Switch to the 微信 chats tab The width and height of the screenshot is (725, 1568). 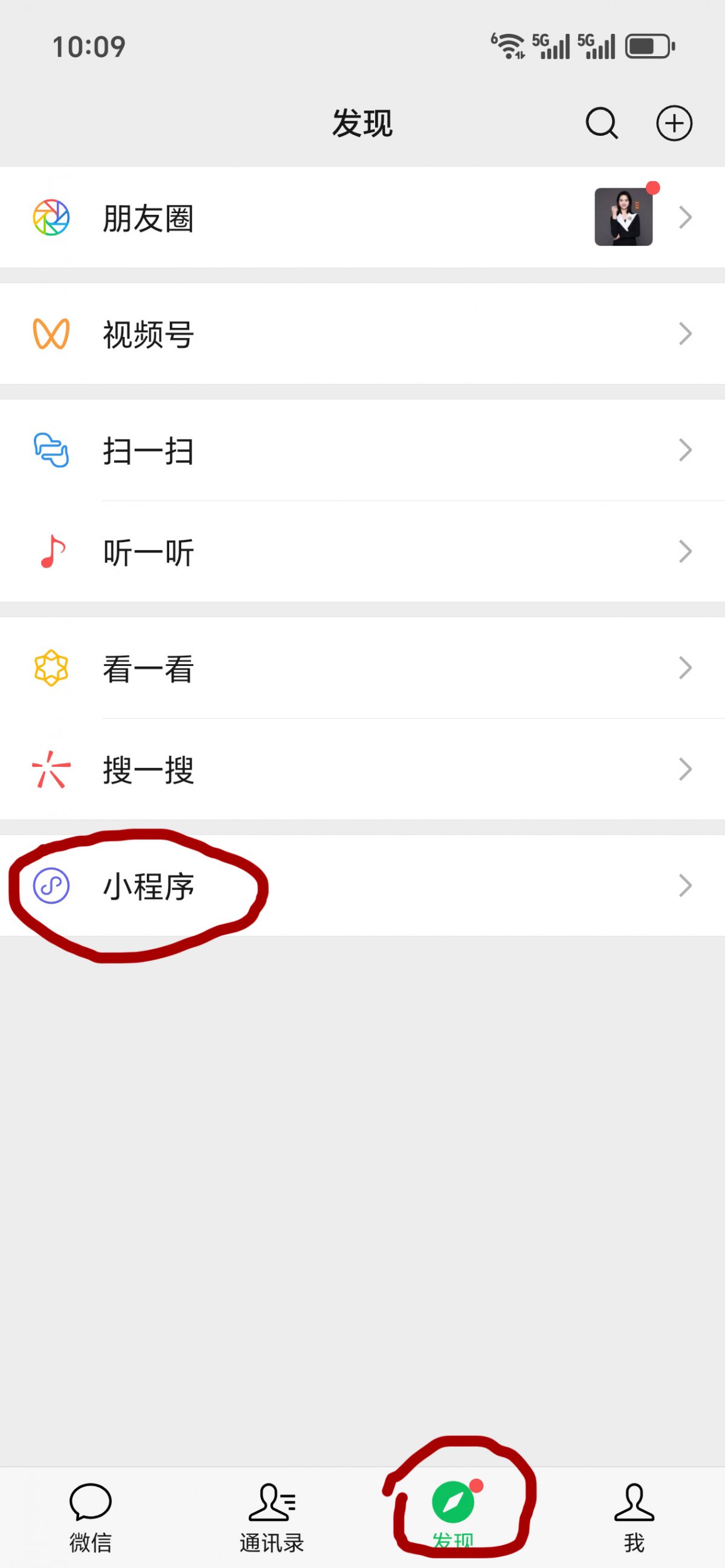(90, 1517)
